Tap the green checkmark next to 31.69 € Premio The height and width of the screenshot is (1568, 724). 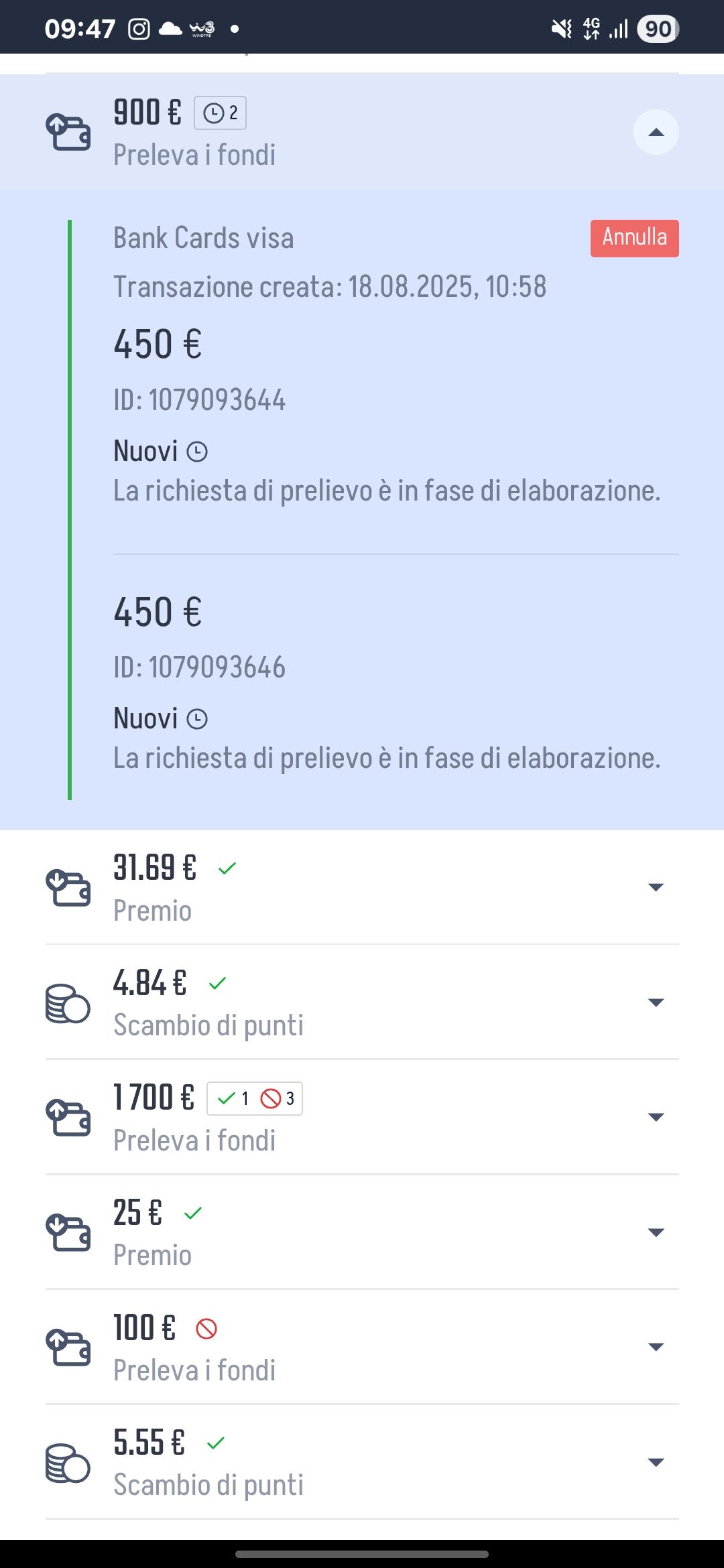(x=227, y=868)
